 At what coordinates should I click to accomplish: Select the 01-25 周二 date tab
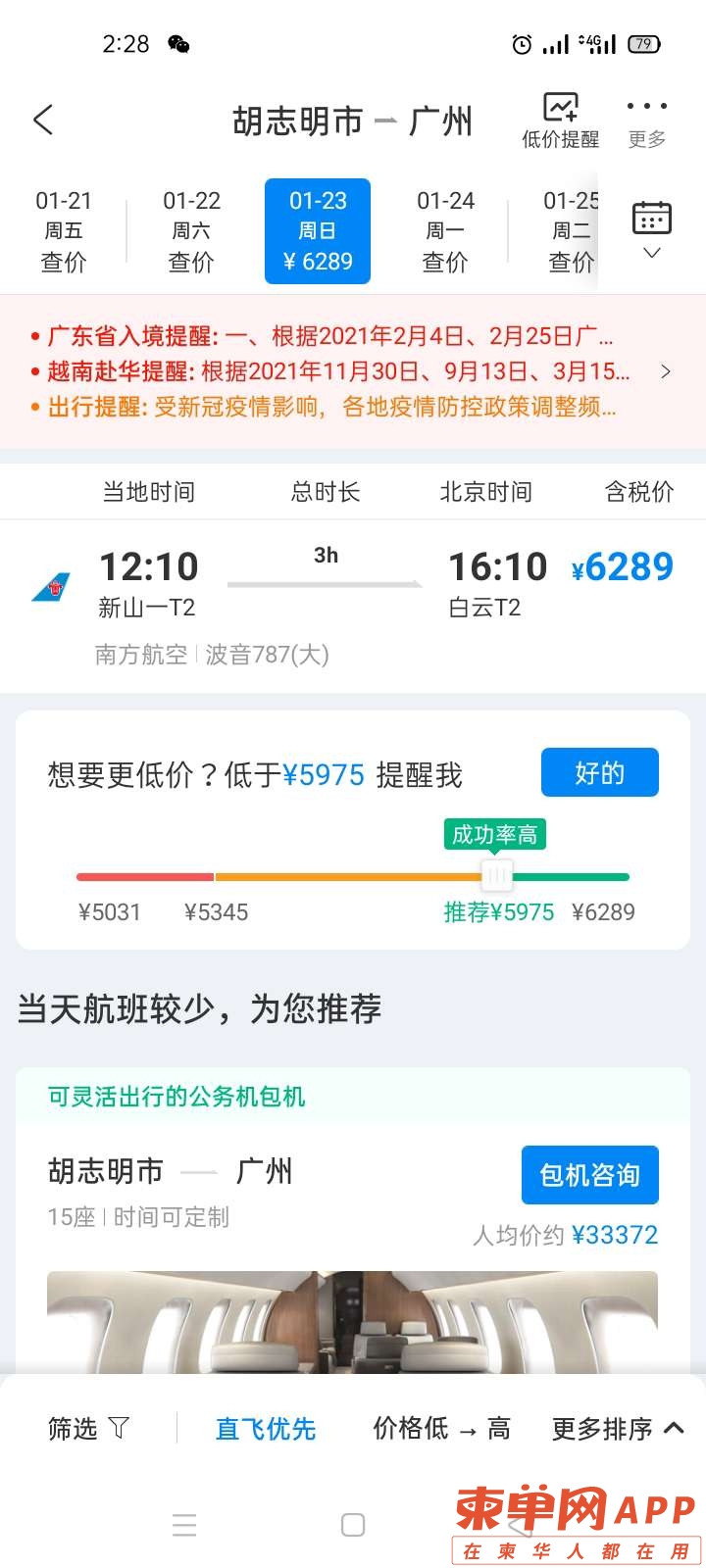point(571,231)
